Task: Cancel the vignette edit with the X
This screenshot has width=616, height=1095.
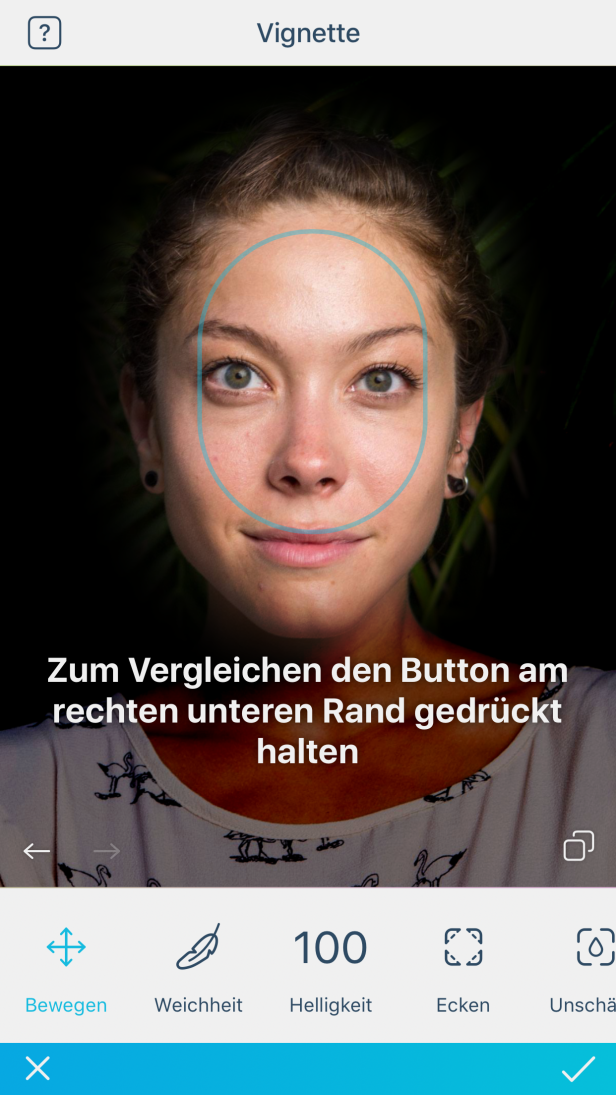Action: pyautogui.click(x=38, y=1069)
